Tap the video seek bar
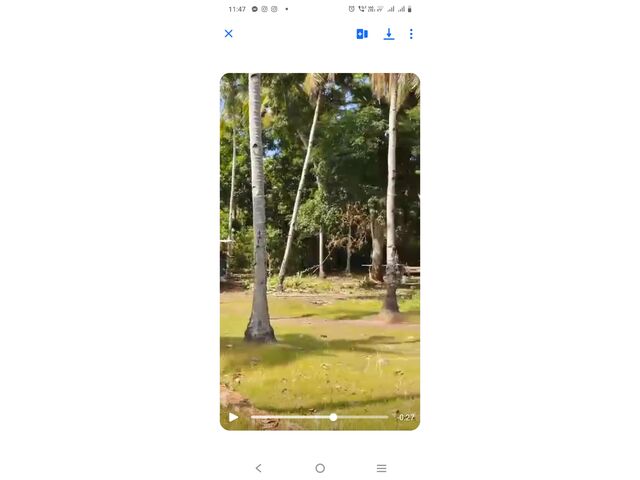 pos(319,417)
